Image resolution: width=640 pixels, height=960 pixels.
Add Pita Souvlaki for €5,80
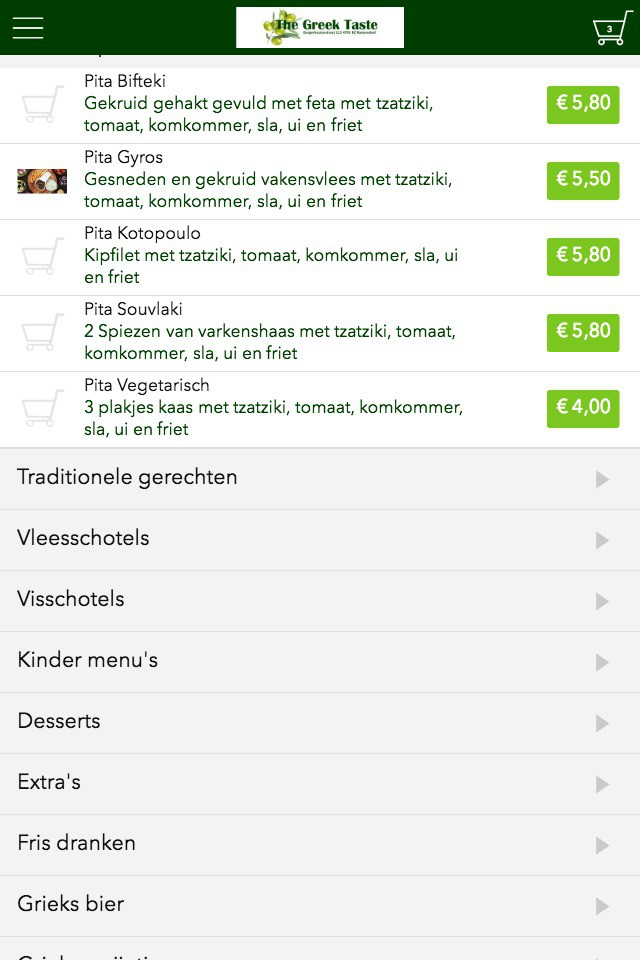click(x=582, y=332)
